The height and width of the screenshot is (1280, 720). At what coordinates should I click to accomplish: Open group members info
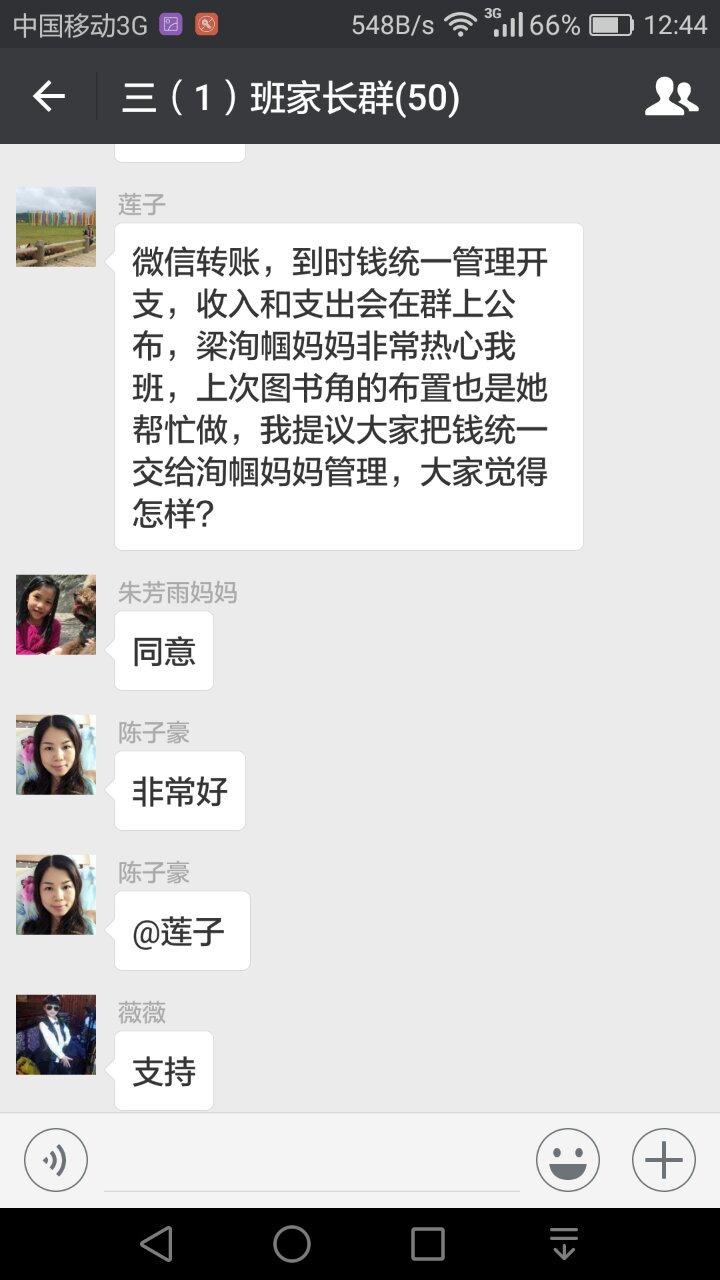(x=670, y=97)
